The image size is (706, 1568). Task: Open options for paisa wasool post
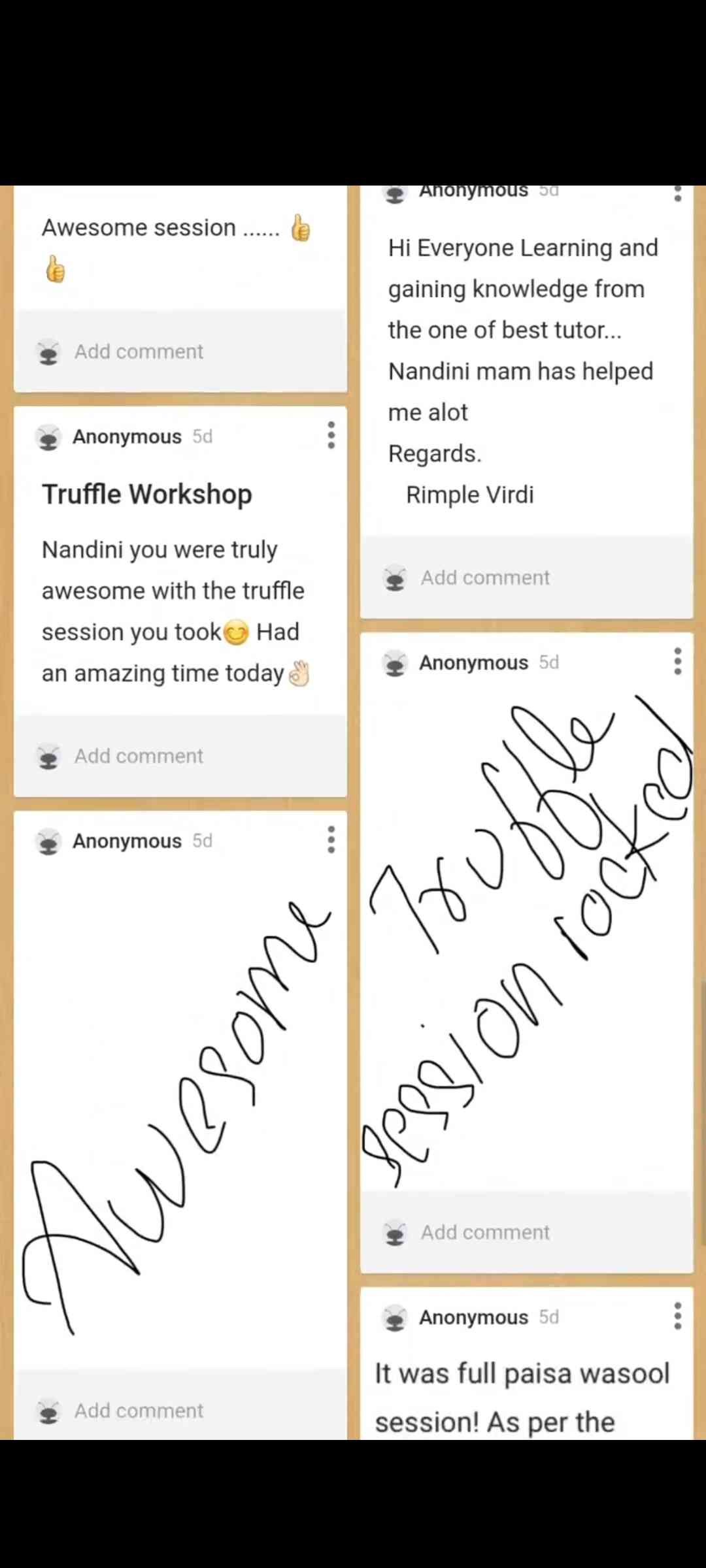[678, 1316]
